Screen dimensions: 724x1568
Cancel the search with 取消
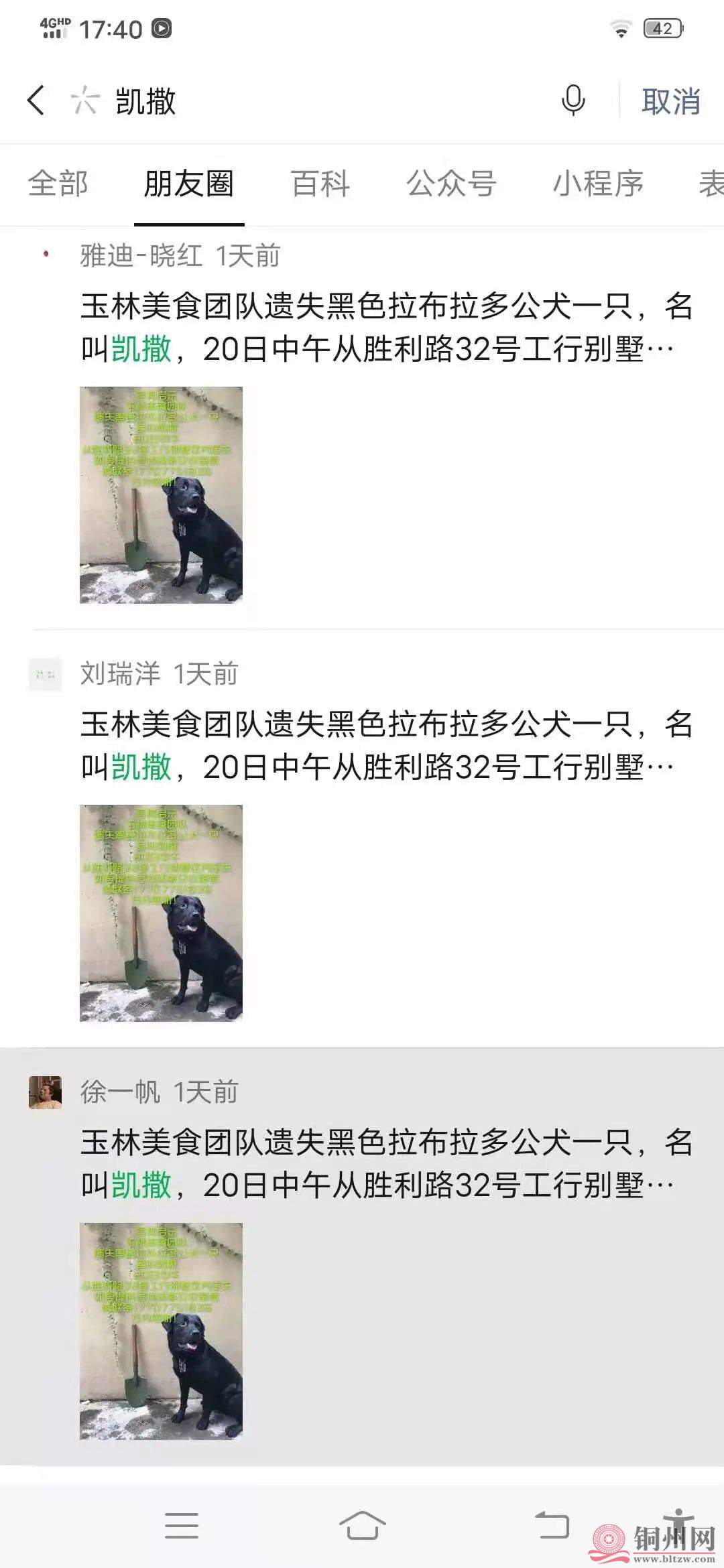(x=670, y=101)
